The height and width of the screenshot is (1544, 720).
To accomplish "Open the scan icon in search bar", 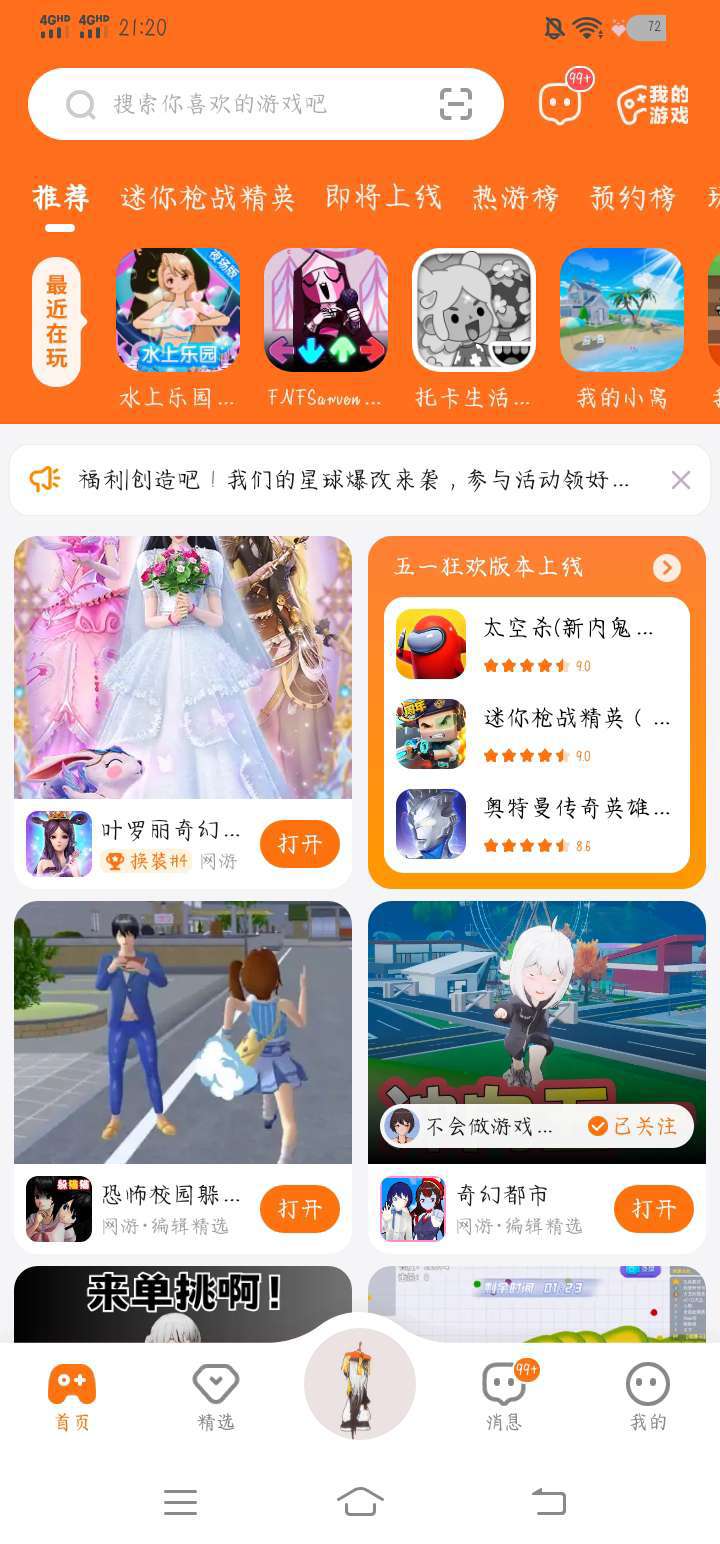I will click(456, 104).
